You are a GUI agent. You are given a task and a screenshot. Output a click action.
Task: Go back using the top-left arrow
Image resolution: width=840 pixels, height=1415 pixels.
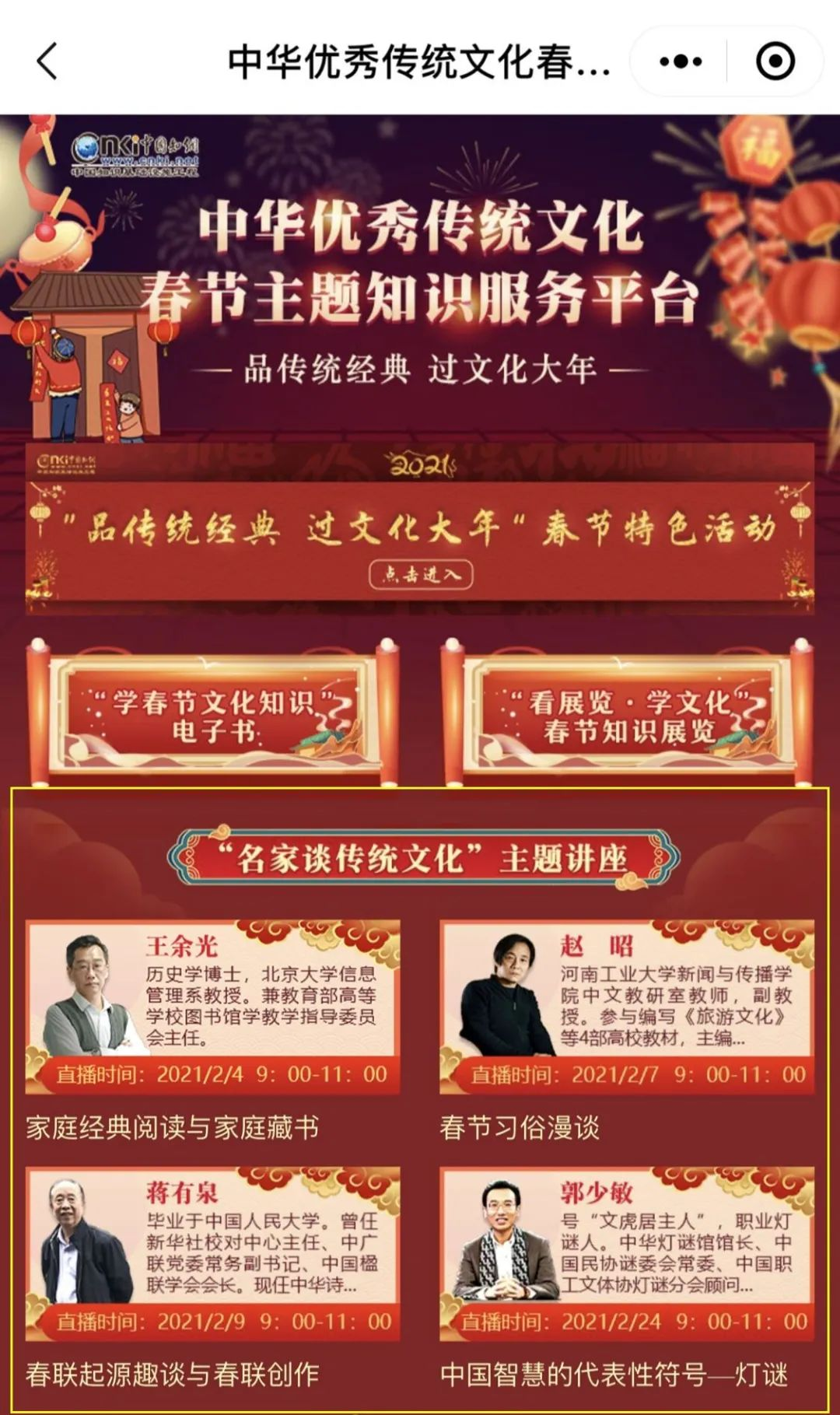(x=47, y=61)
